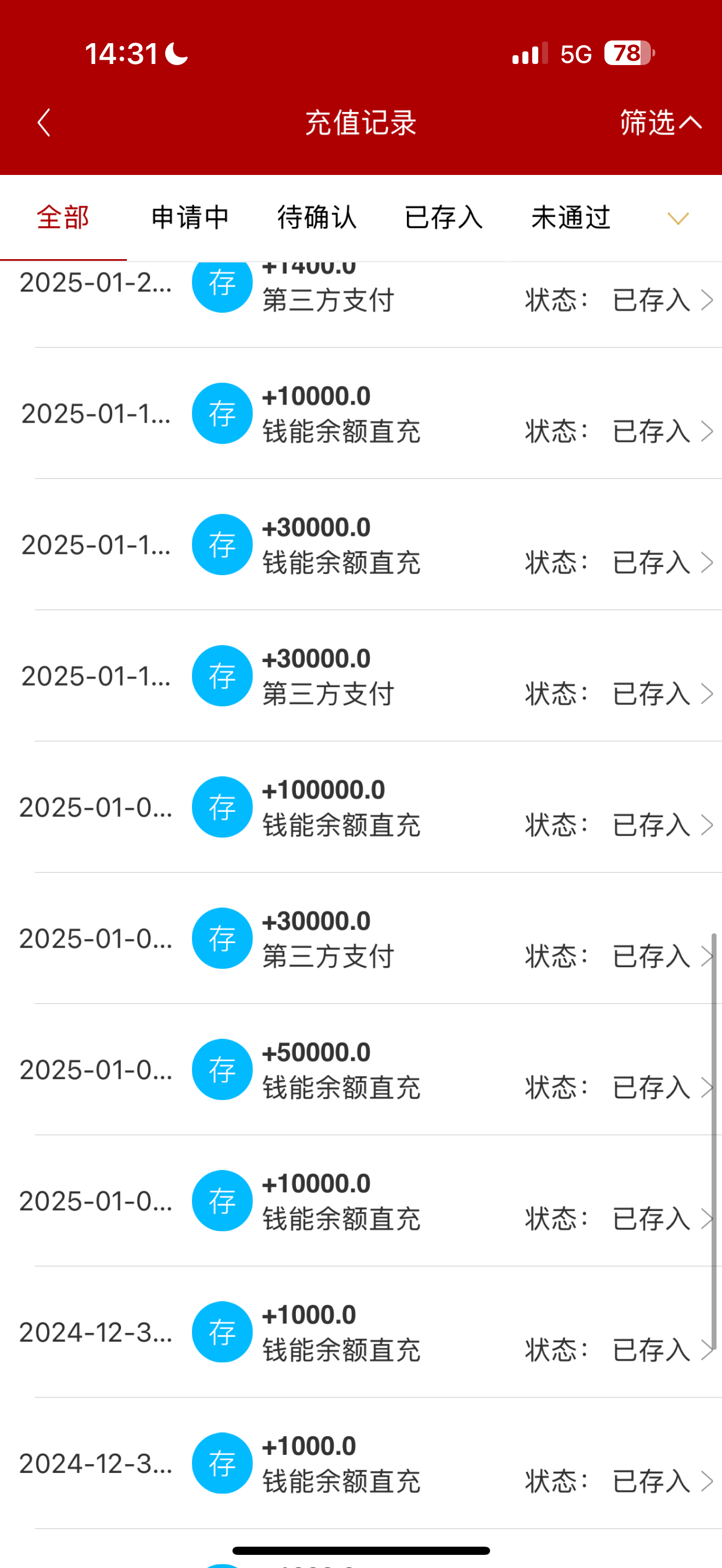View the 2025-01-0… +30000.0 第三方支付 record
The image size is (722, 1568).
[365, 939]
